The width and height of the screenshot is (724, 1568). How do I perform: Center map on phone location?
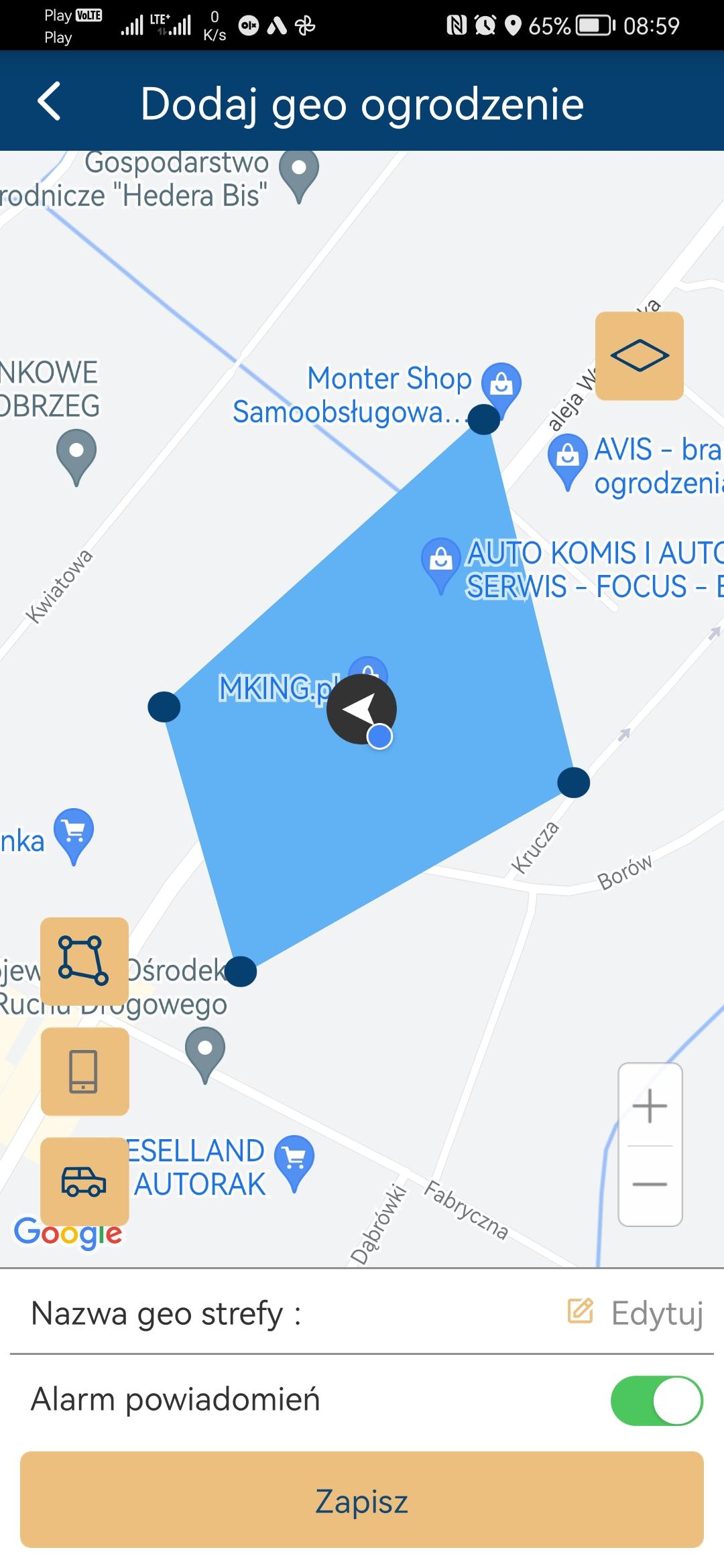click(x=84, y=1071)
